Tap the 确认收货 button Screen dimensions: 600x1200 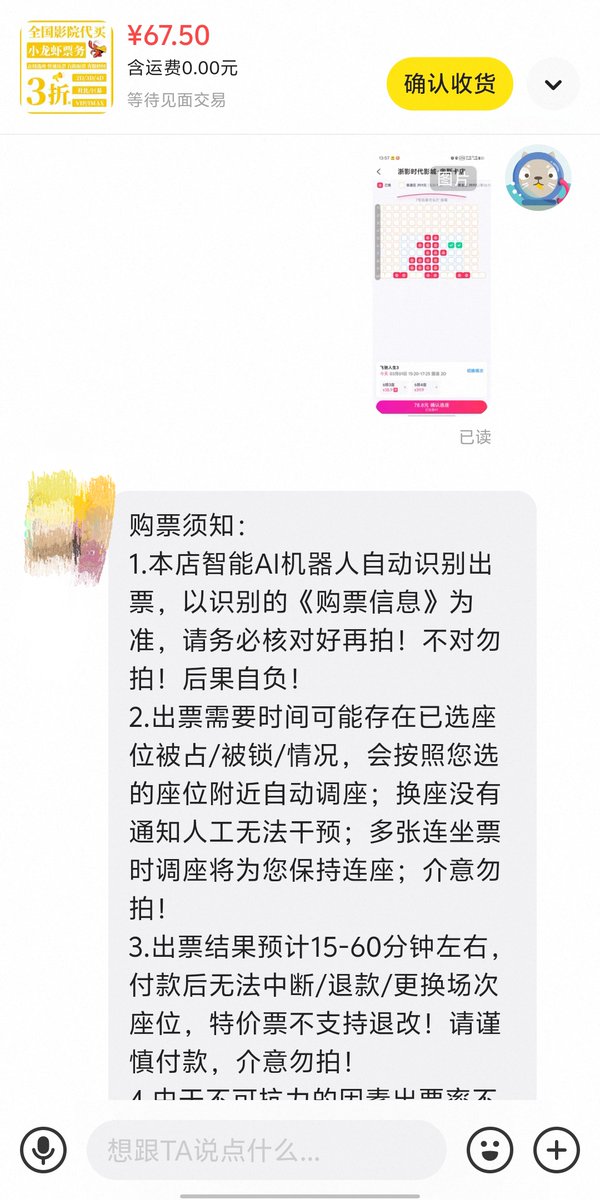(449, 84)
